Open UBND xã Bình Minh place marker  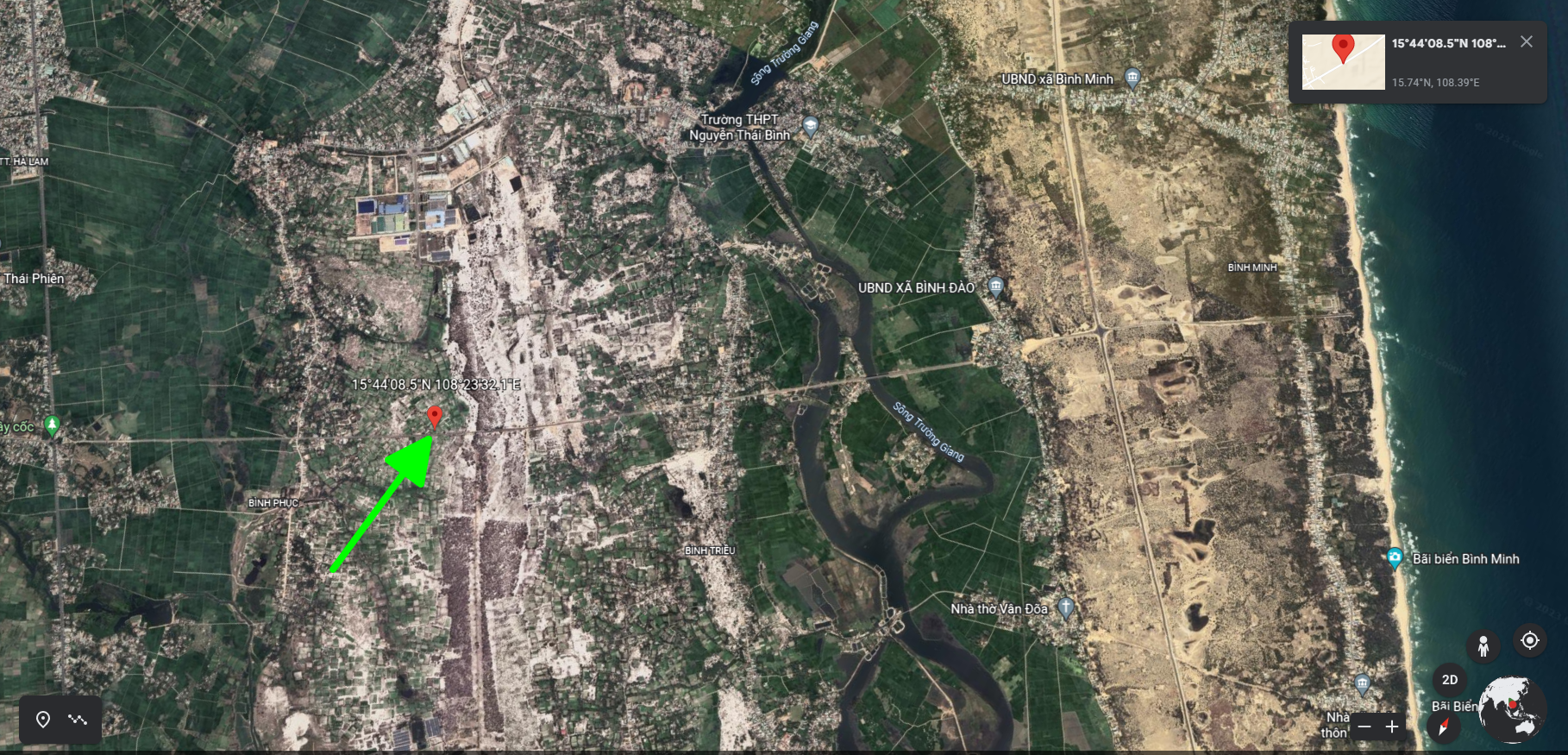click(x=1132, y=78)
